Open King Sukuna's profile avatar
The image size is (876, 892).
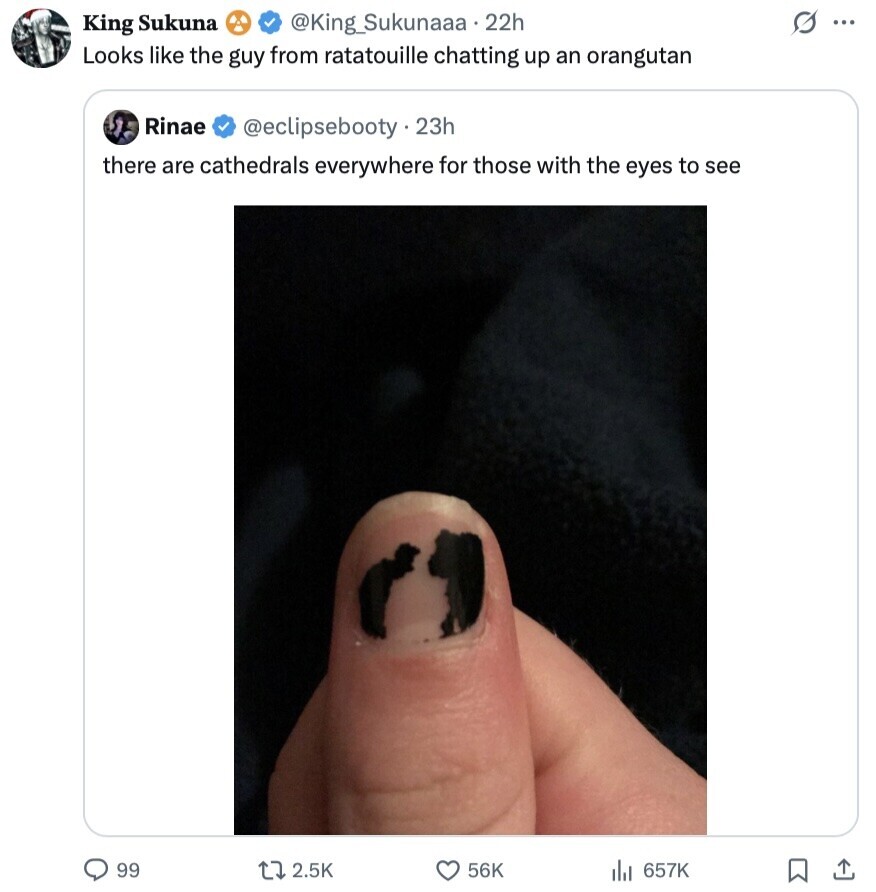pos(40,39)
